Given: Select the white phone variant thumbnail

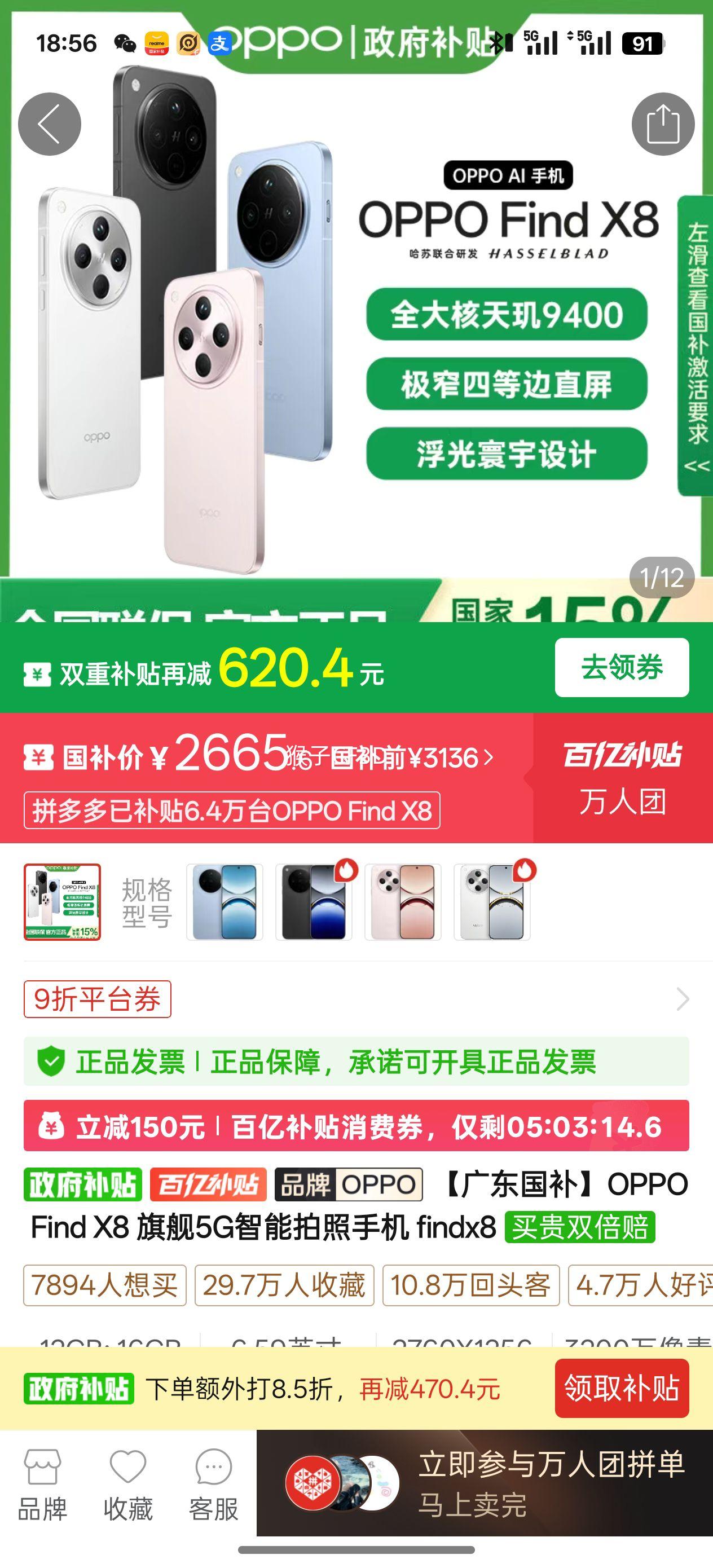Looking at the screenshot, I should [x=492, y=902].
